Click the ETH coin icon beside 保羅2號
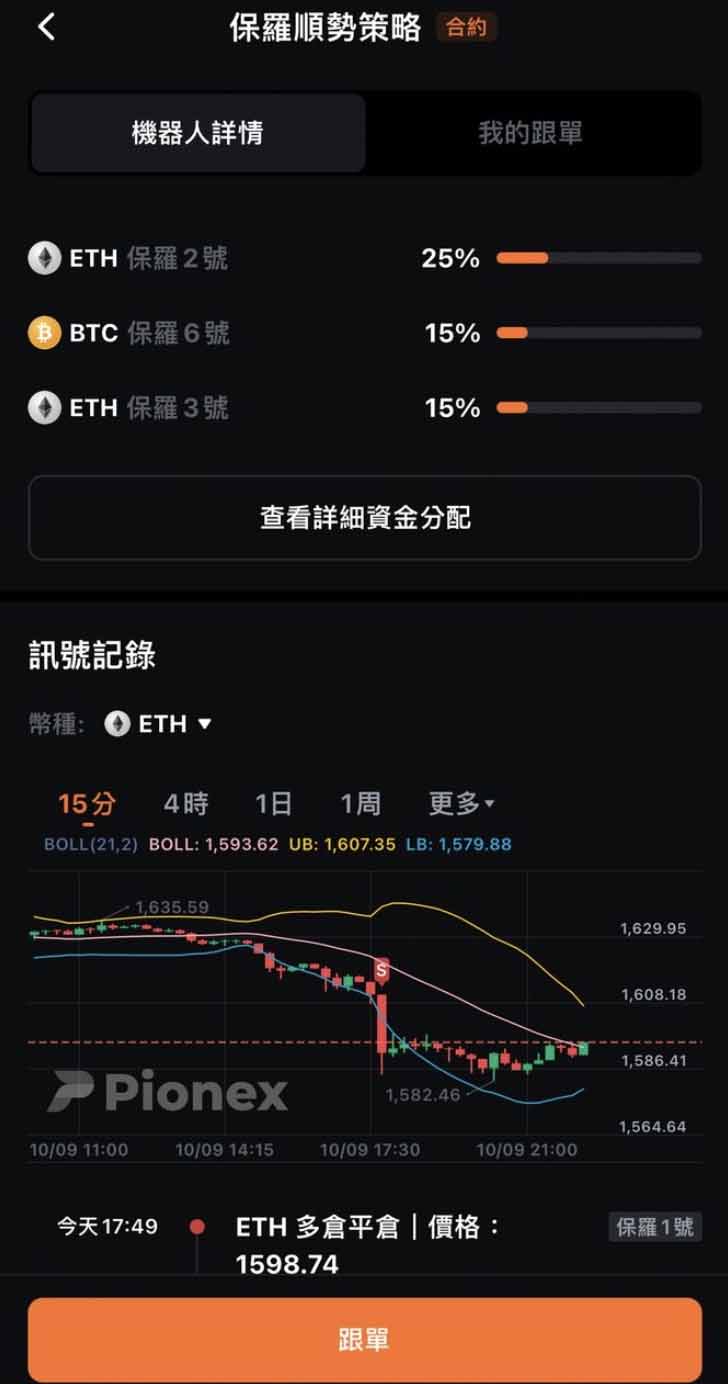 (44, 257)
